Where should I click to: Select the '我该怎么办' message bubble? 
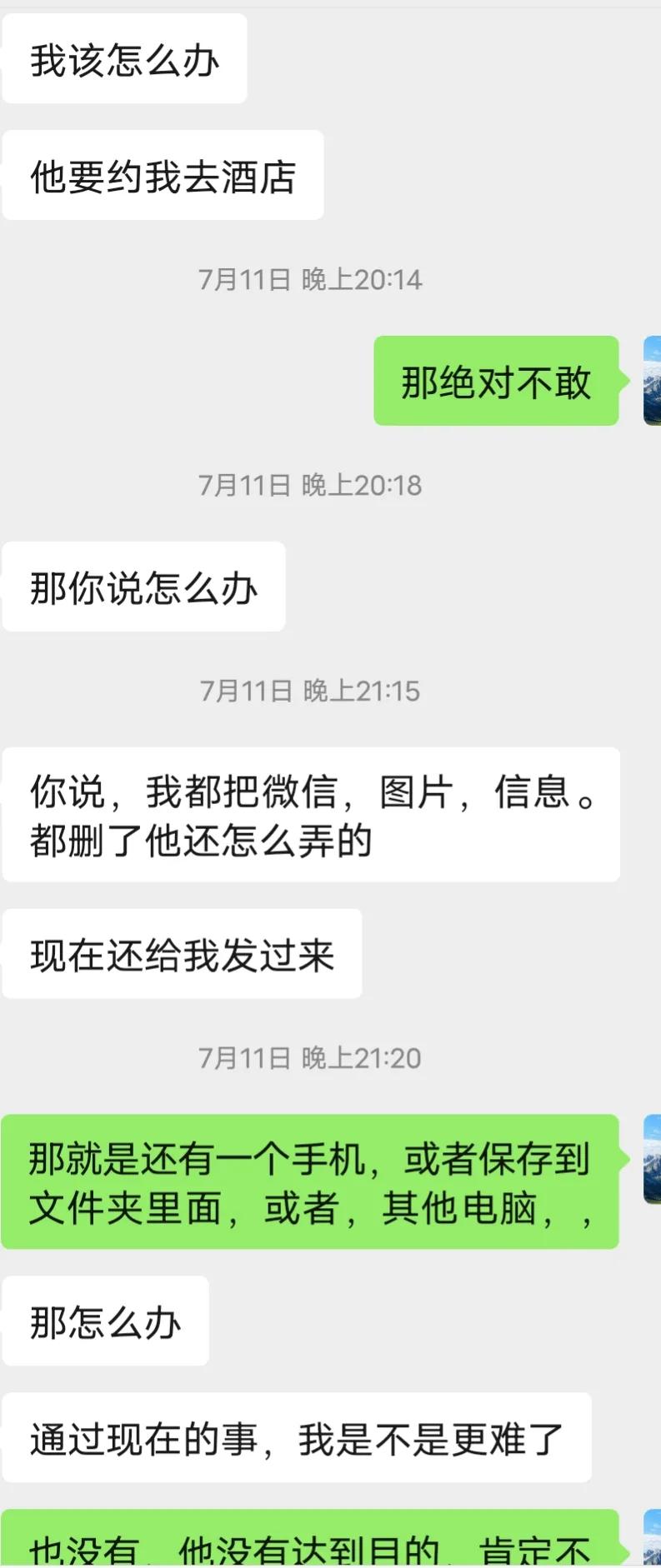coord(124,58)
